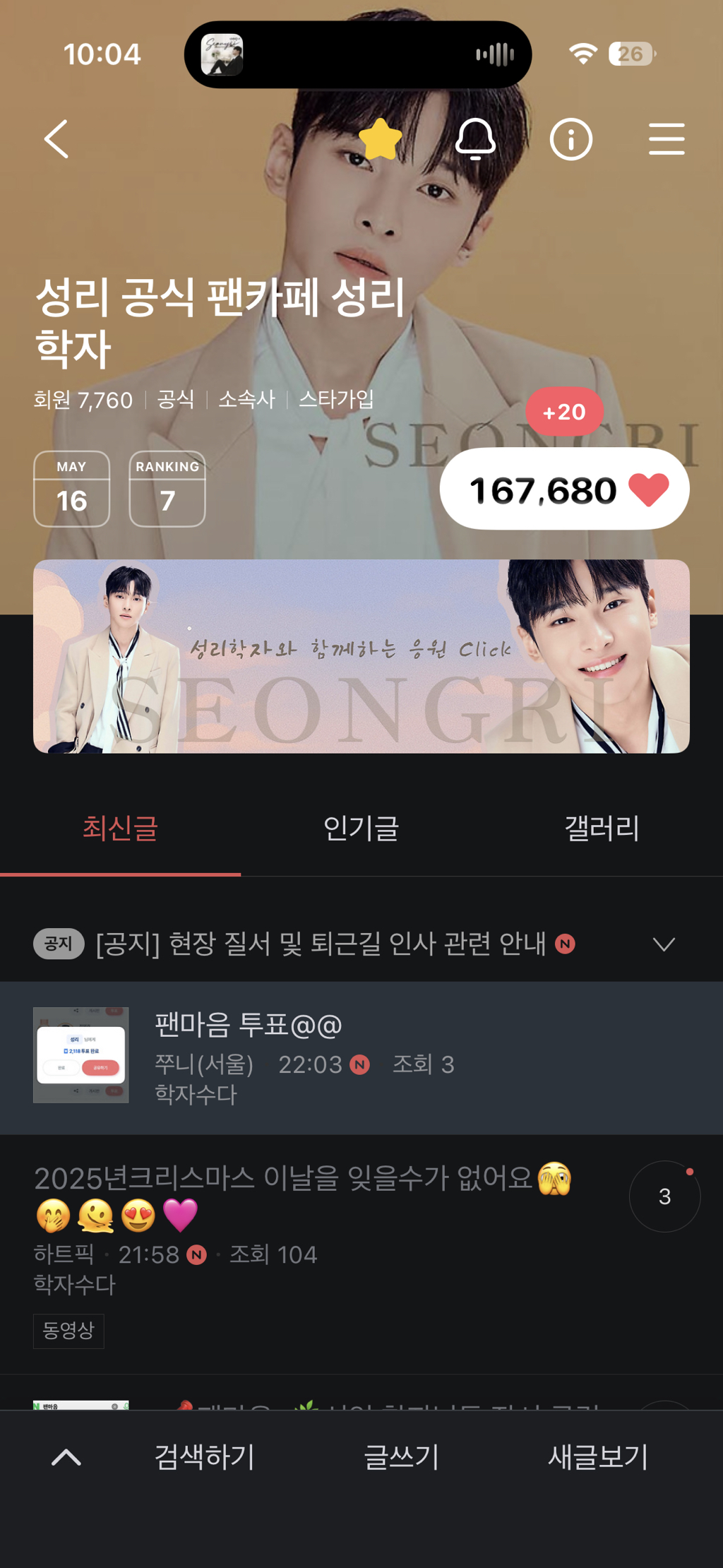This screenshot has height=1568, width=723.
Task: Tap the 167,680 hearts button
Action: 564,489
